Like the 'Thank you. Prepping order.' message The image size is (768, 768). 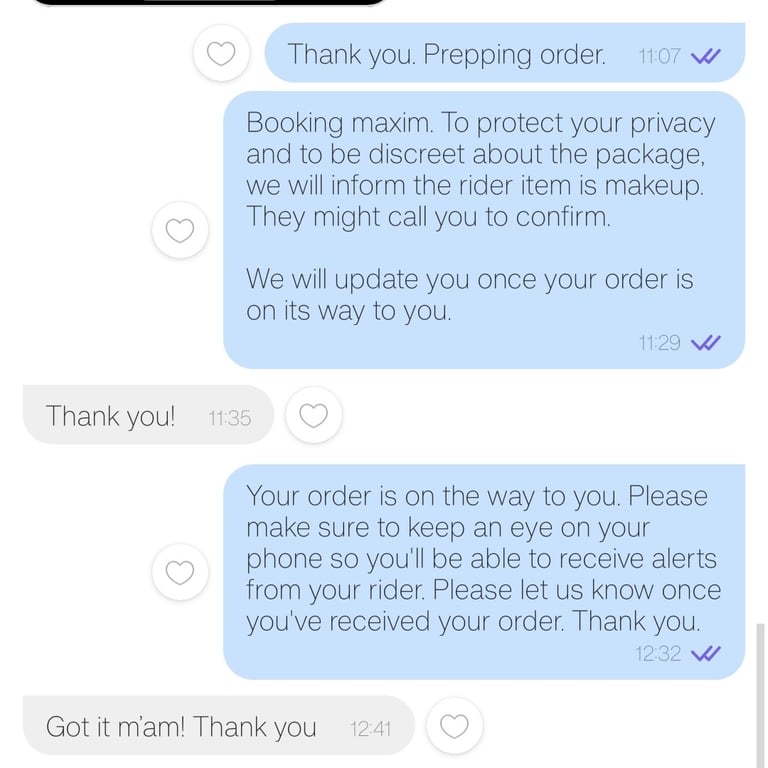221,54
